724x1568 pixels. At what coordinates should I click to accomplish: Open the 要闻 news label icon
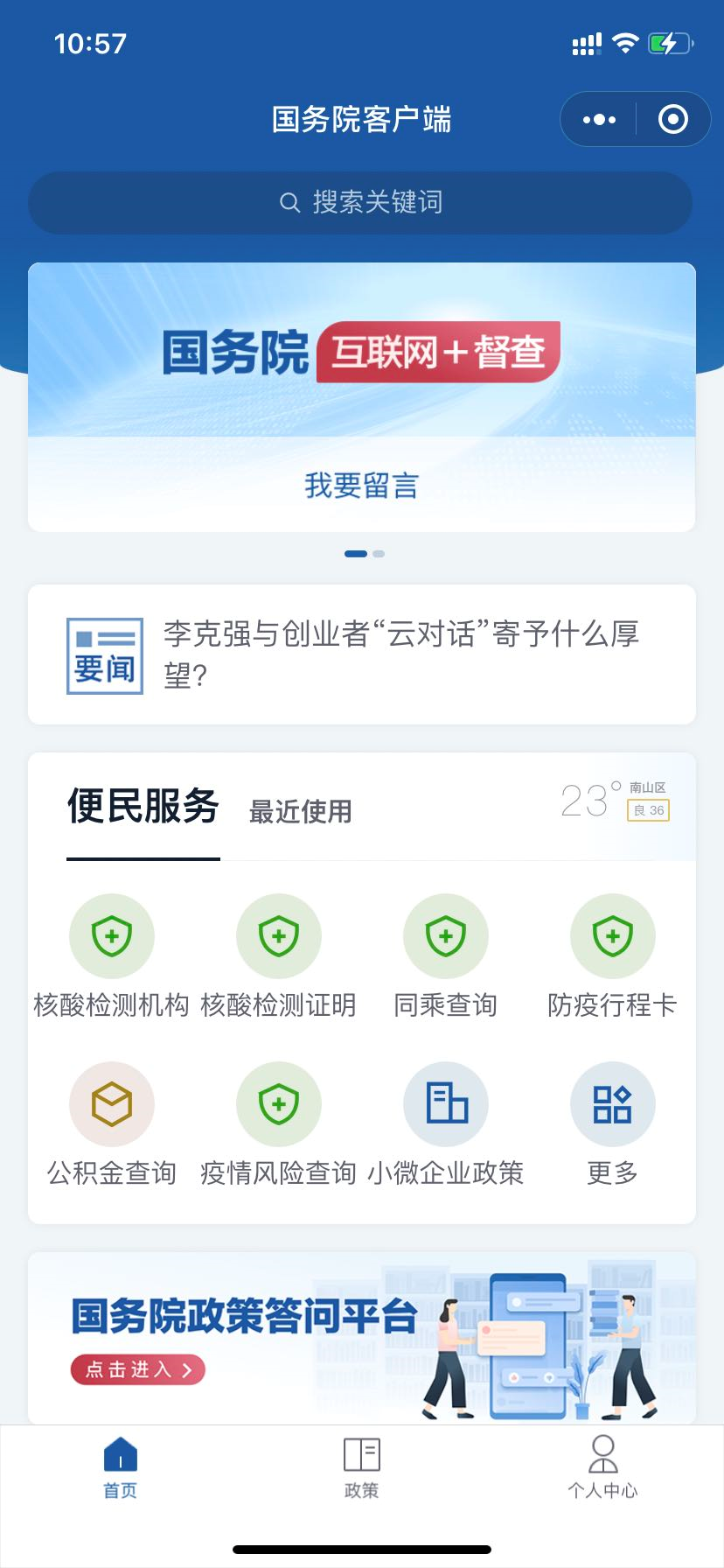coord(104,655)
